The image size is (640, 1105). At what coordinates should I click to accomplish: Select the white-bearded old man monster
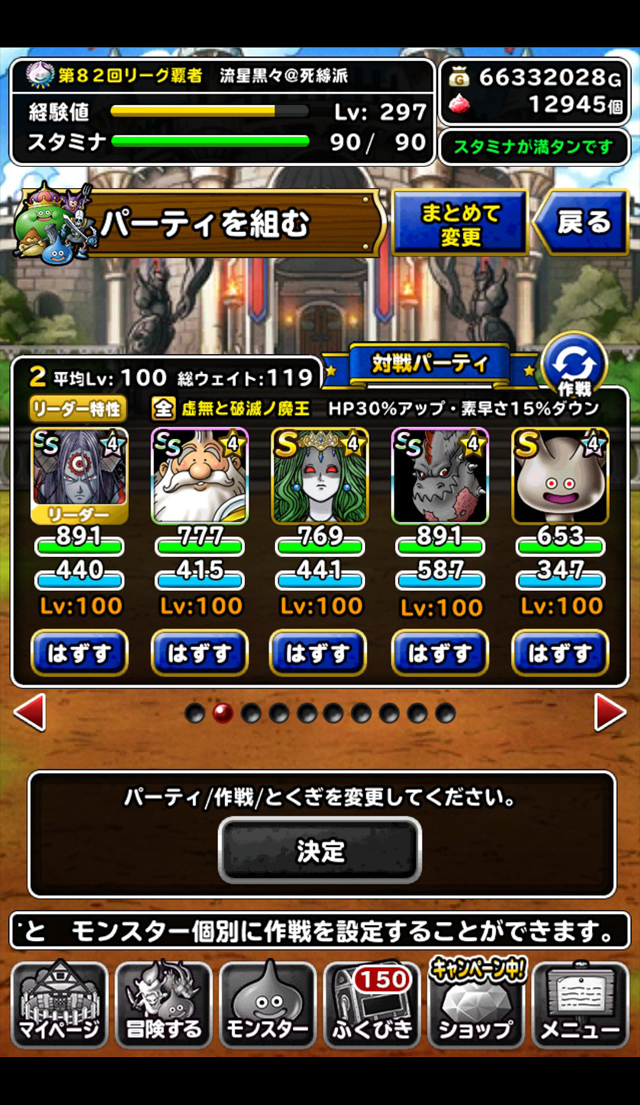[199, 476]
